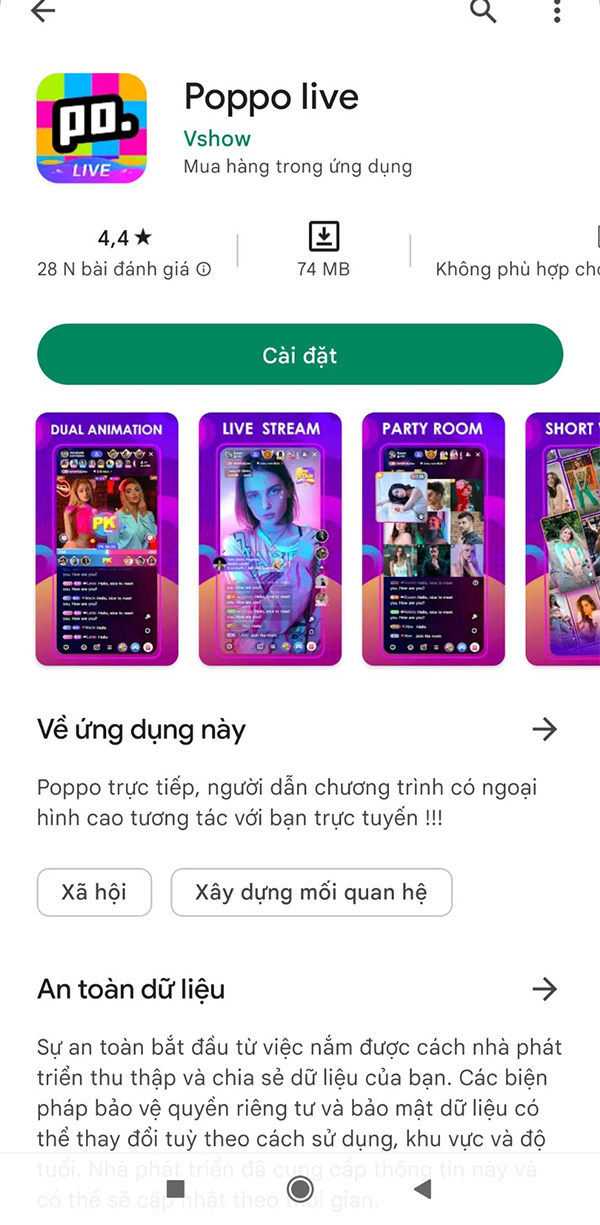
Task: Select the Xã hội chip
Action: (95, 892)
